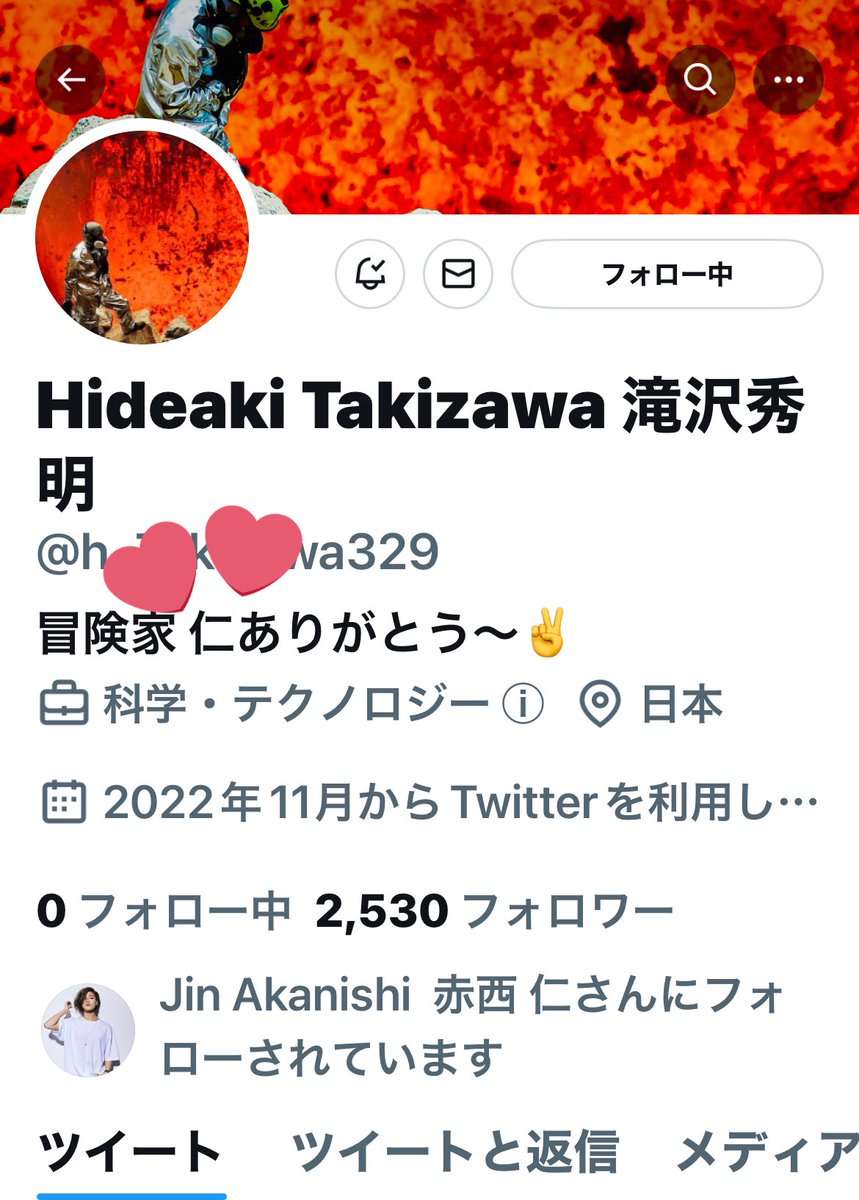Screen dimensions: 859x1200
Task: Switch to the メディア tab
Action: coord(765,1151)
